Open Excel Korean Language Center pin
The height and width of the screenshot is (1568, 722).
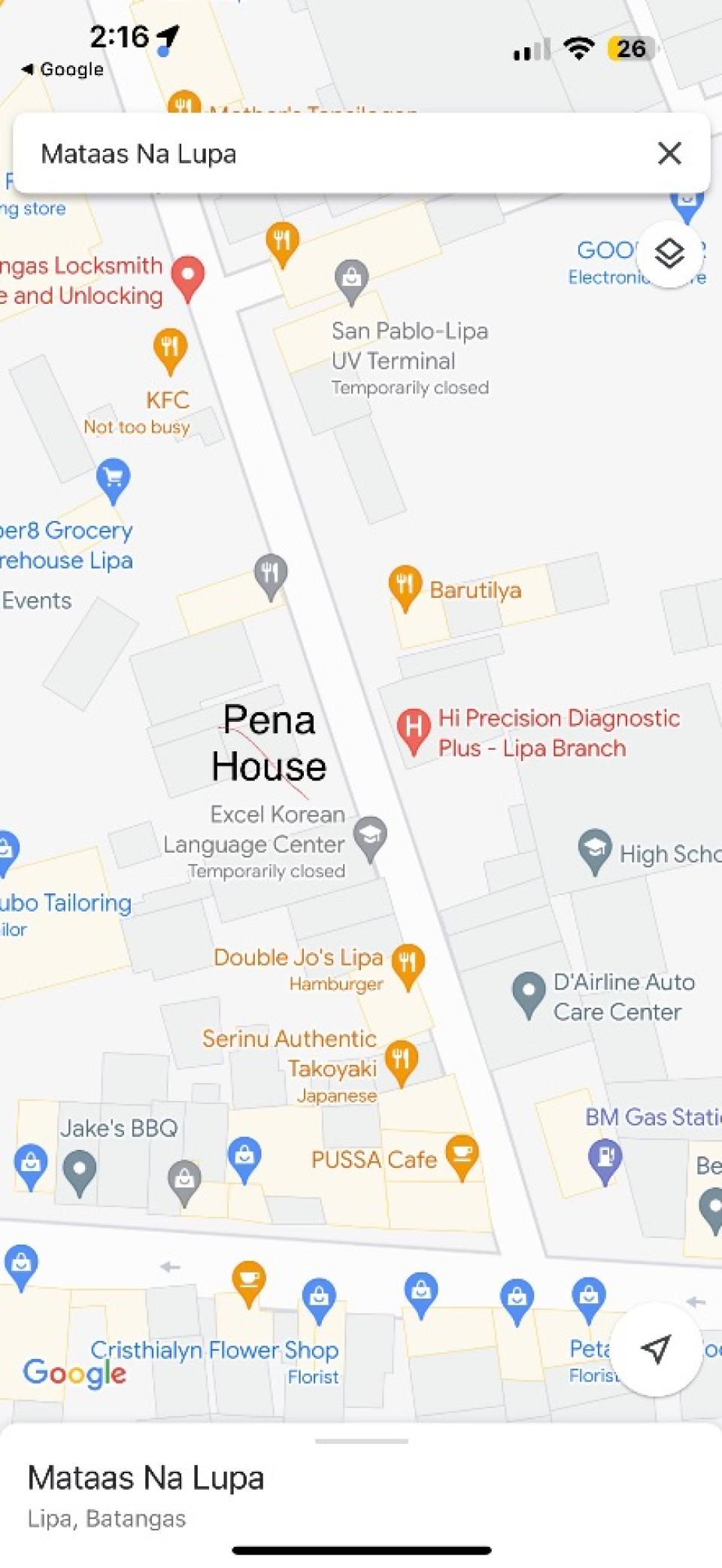coord(370,836)
